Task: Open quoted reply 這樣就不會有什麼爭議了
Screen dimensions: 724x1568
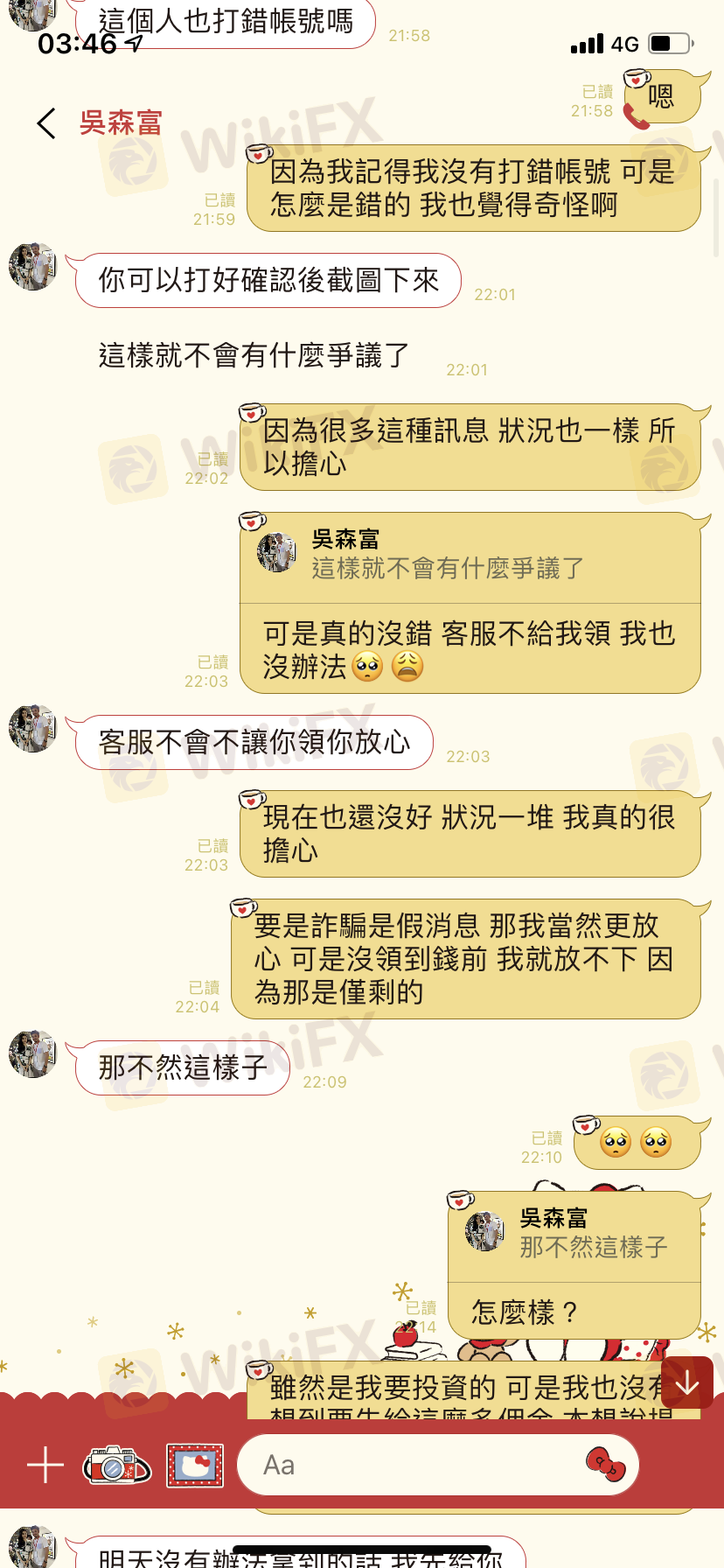Action: (470, 555)
